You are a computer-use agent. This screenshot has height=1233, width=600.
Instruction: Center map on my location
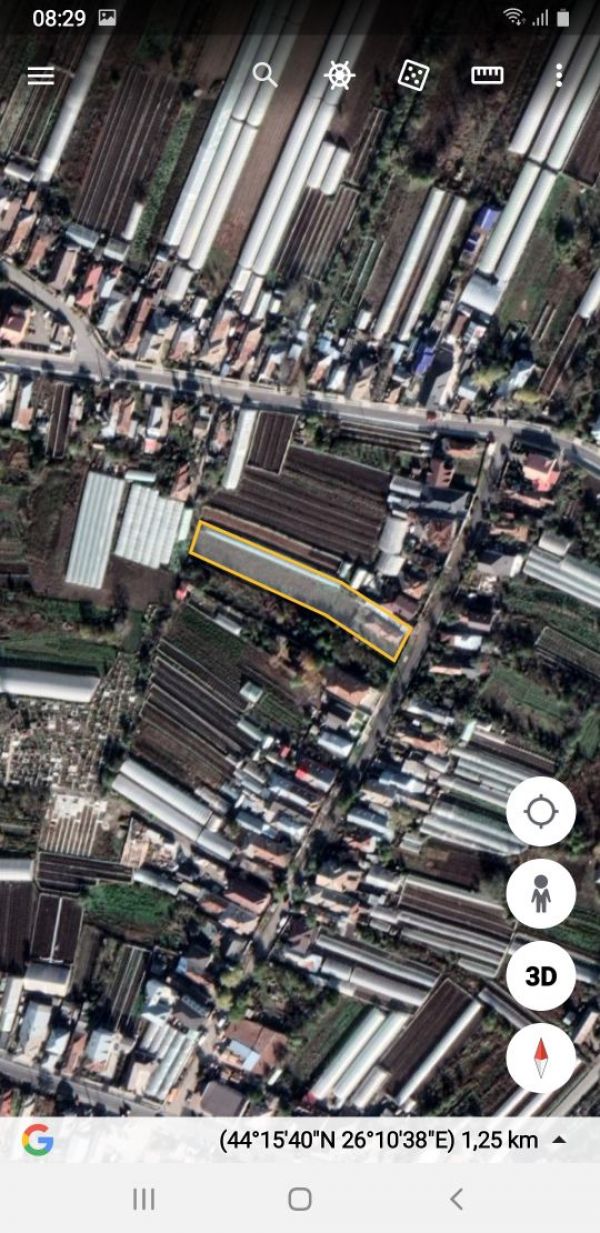pos(541,811)
